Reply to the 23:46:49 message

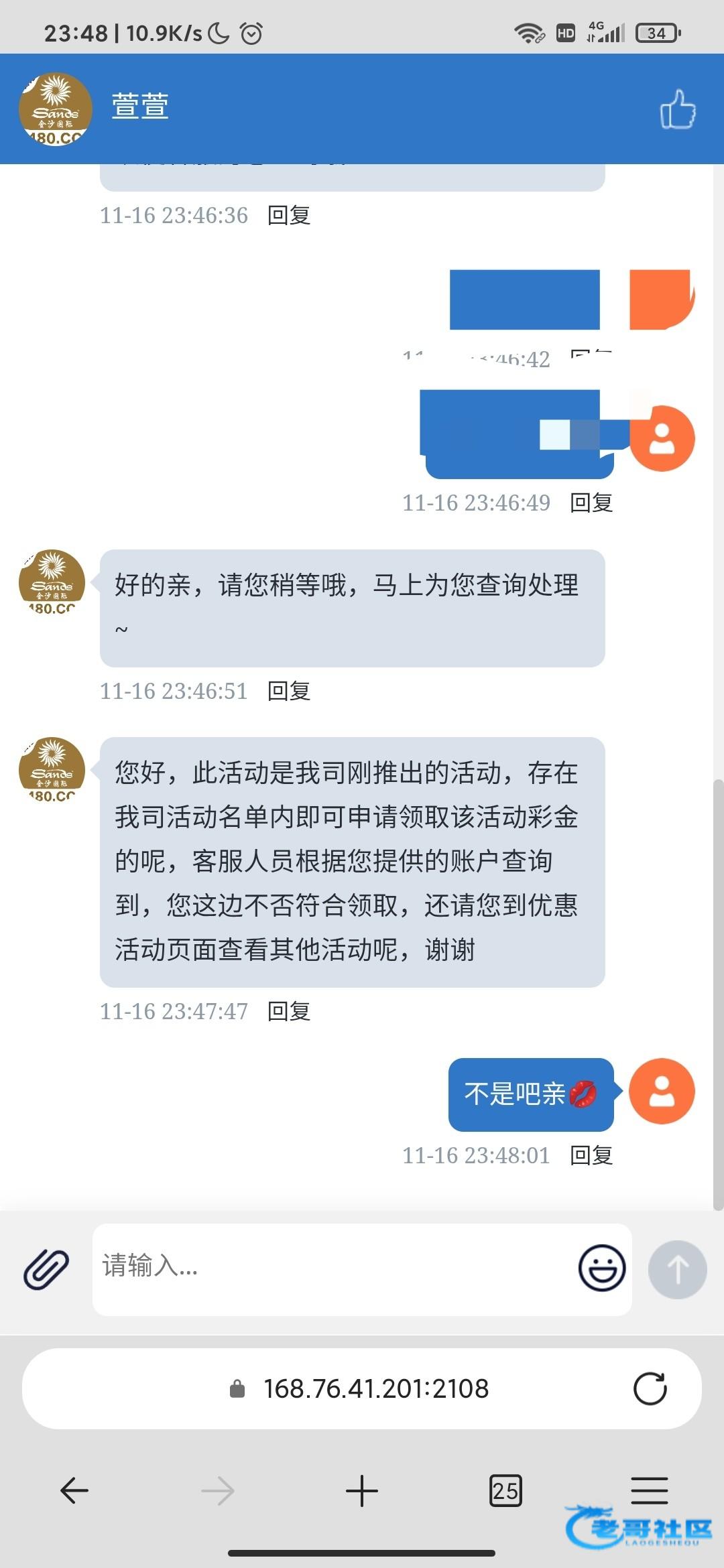tap(591, 503)
